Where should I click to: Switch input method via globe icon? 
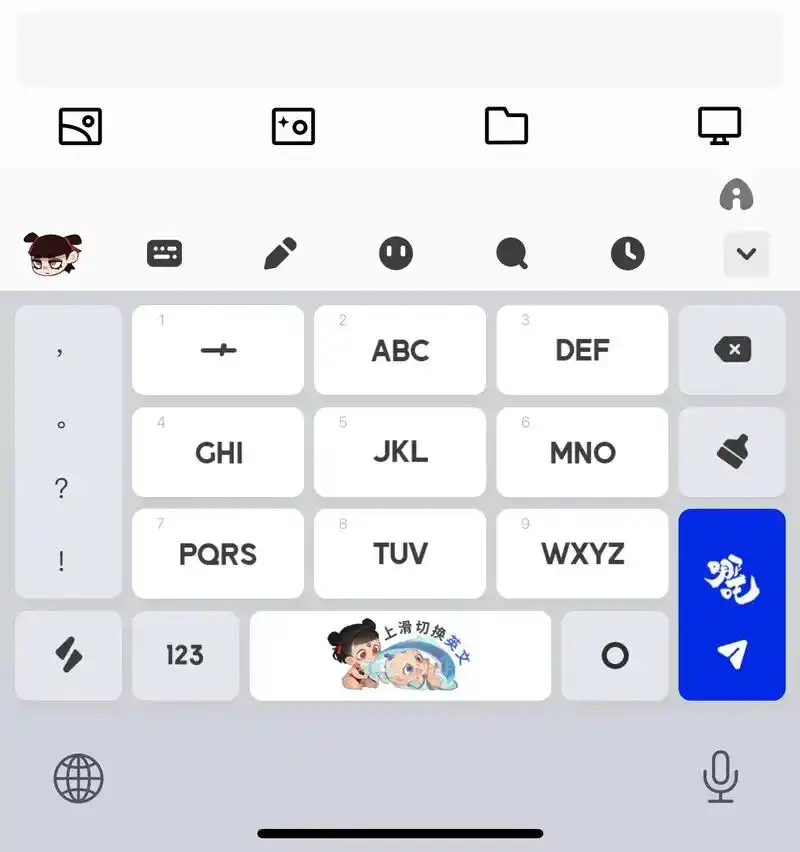pyautogui.click(x=79, y=777)
